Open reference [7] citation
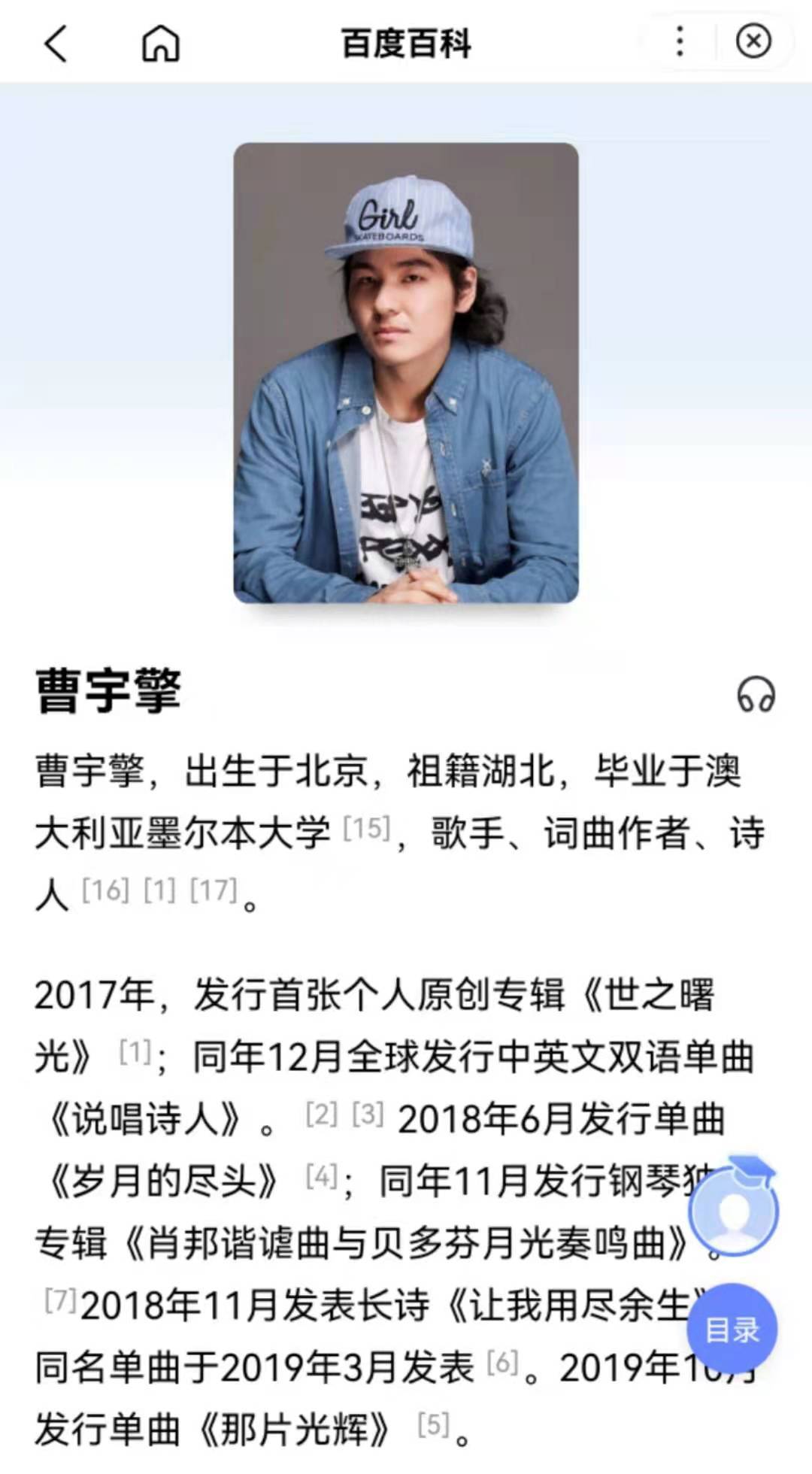The image size is (812, 1474). [x=60, y=1300]
